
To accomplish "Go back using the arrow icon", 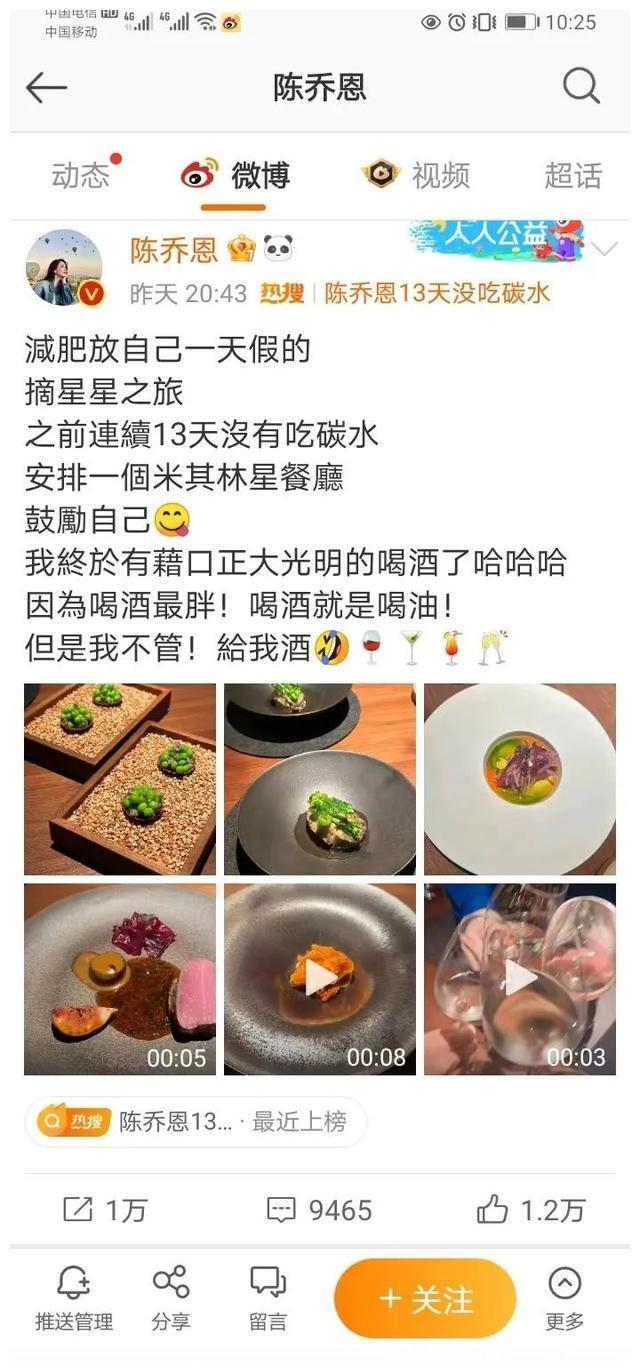I will [46, 88].
